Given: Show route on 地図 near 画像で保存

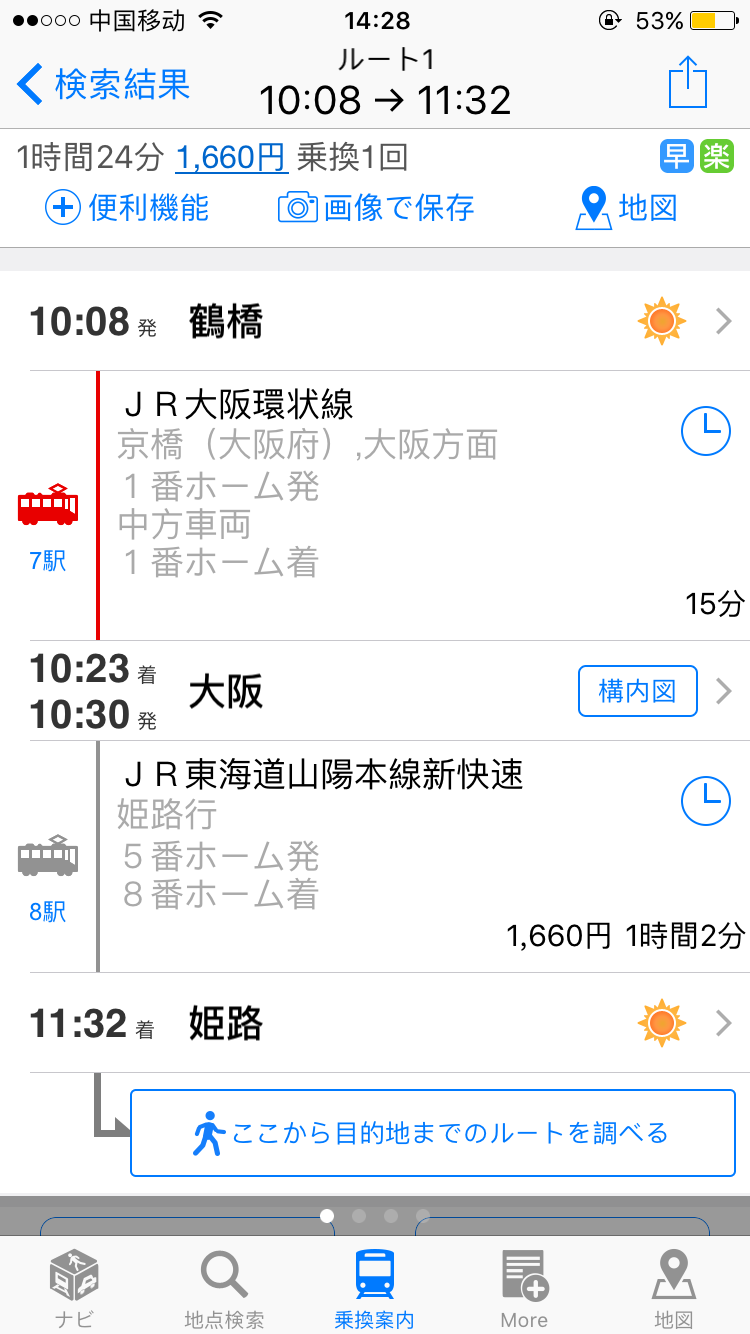Looking at the screenshot, I should [x=628, y=208].
